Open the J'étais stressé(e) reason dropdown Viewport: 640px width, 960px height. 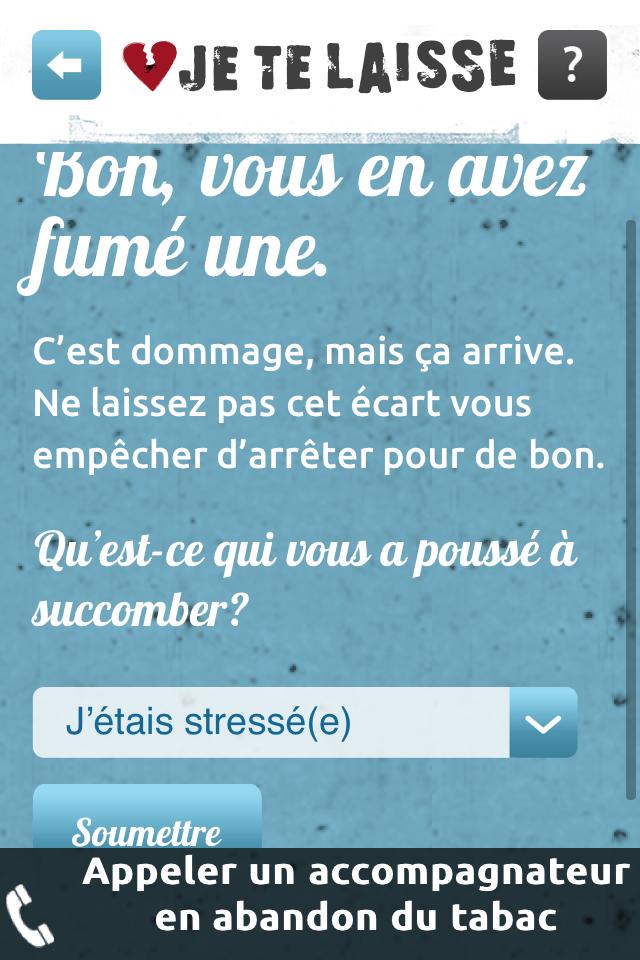click(x=305, y=722)
